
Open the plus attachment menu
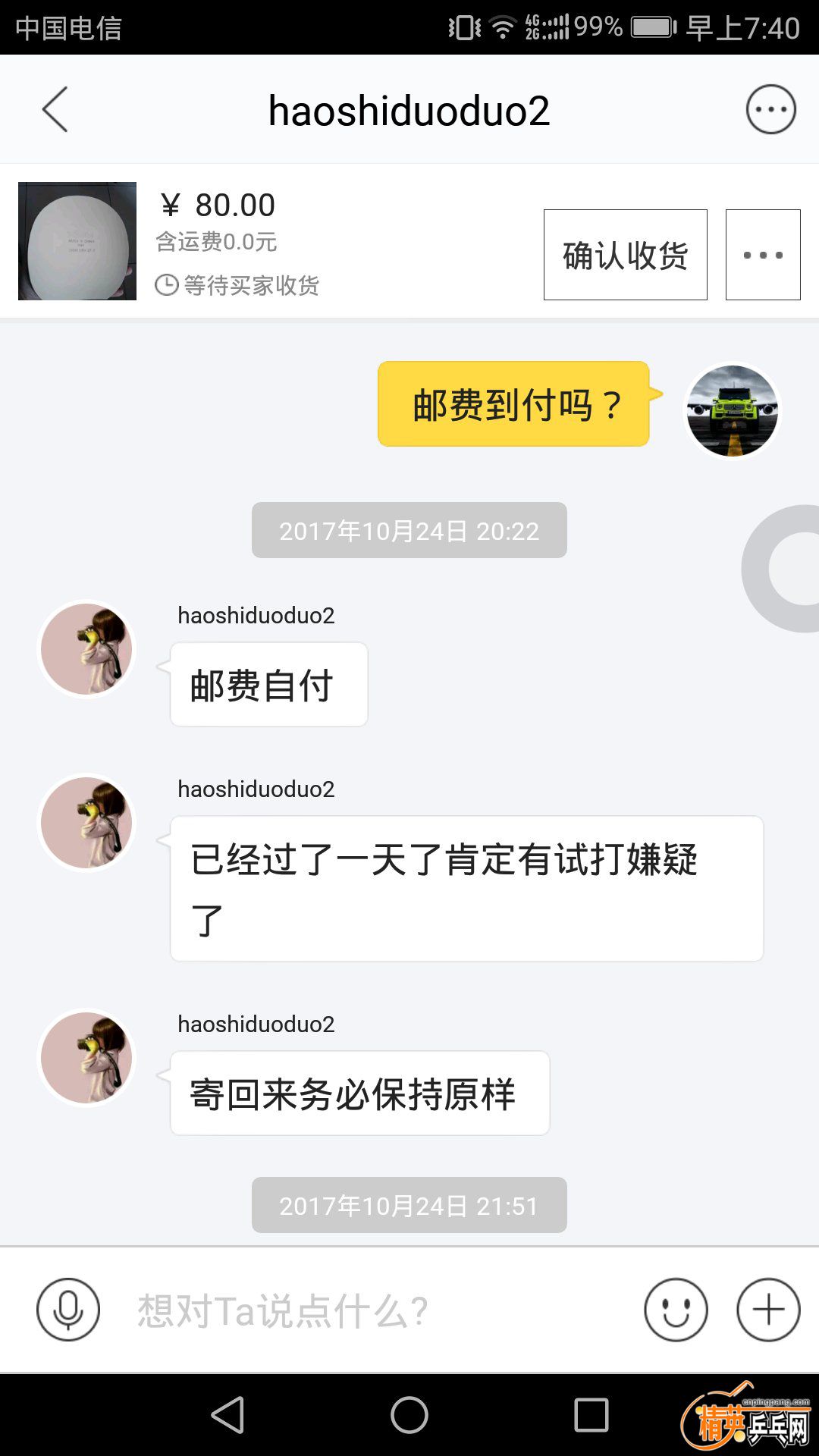(x=768, y=1310)
